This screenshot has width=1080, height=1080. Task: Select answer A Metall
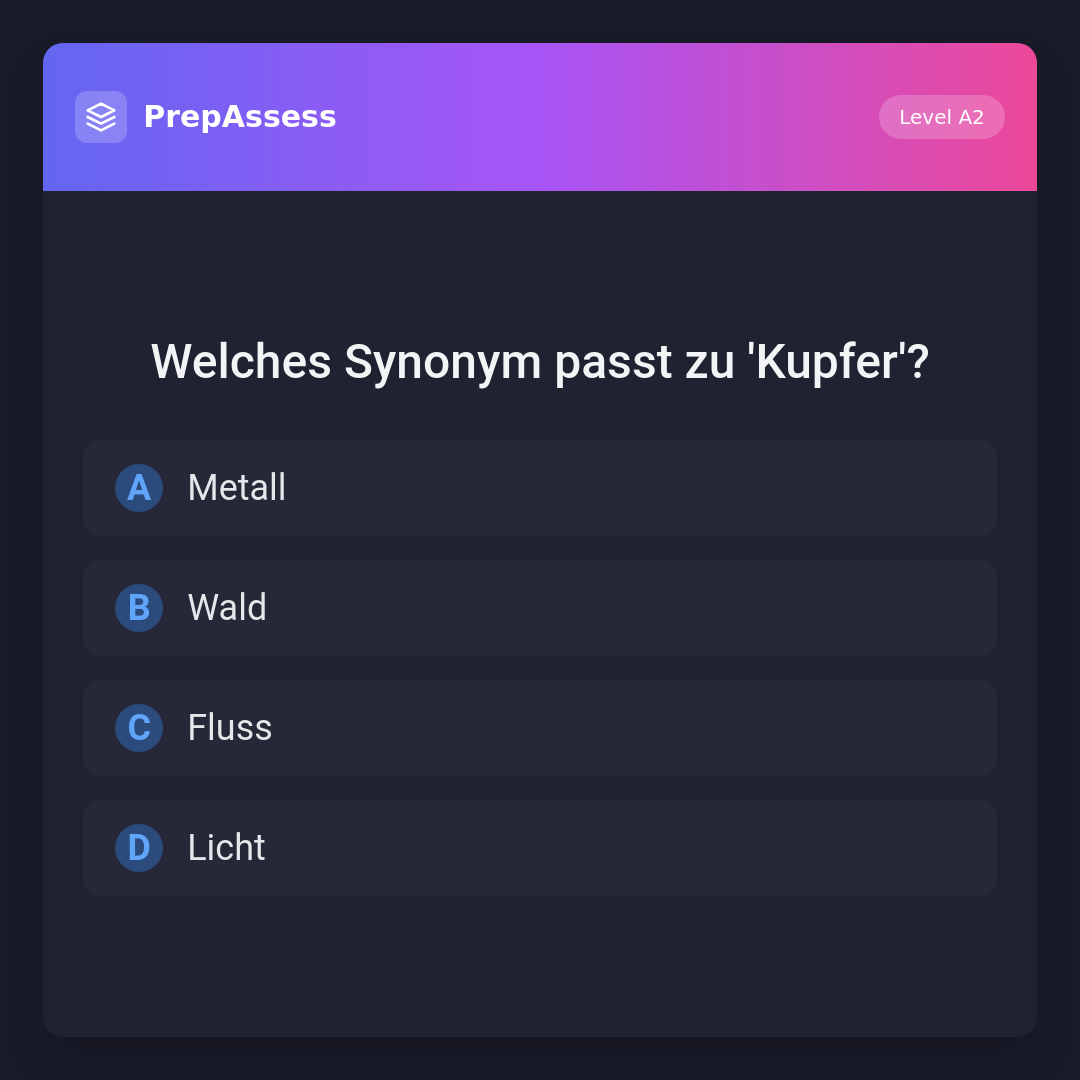(x=539, y=488)
